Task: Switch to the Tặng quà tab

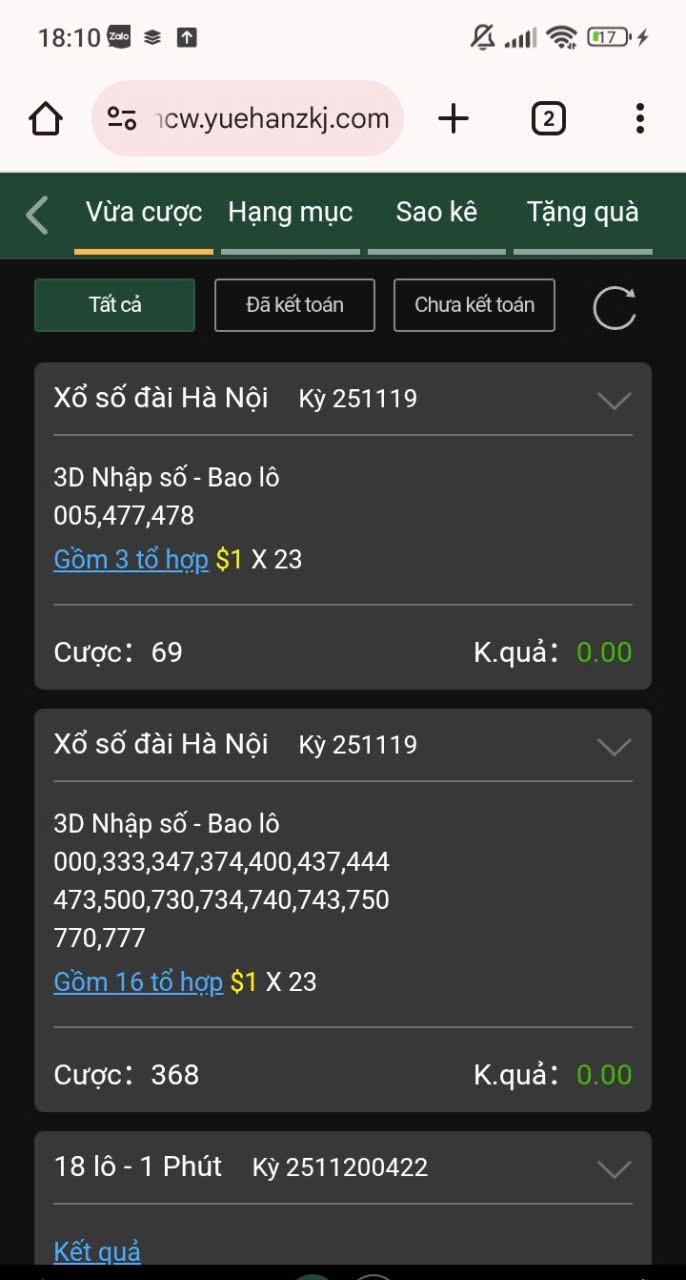Action: click(x=583, y=212)
